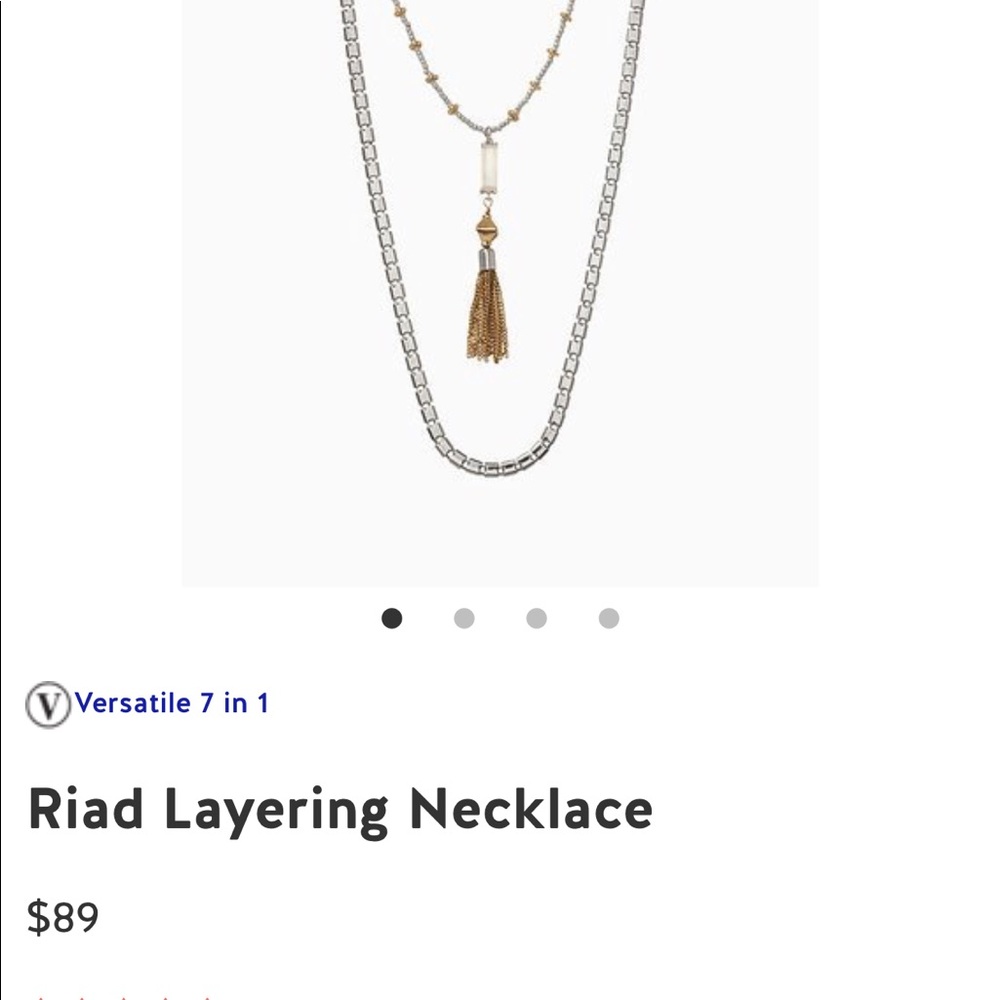Select the third carousel dot
Screen dimensions: 1000x1000
pos(536,618)
